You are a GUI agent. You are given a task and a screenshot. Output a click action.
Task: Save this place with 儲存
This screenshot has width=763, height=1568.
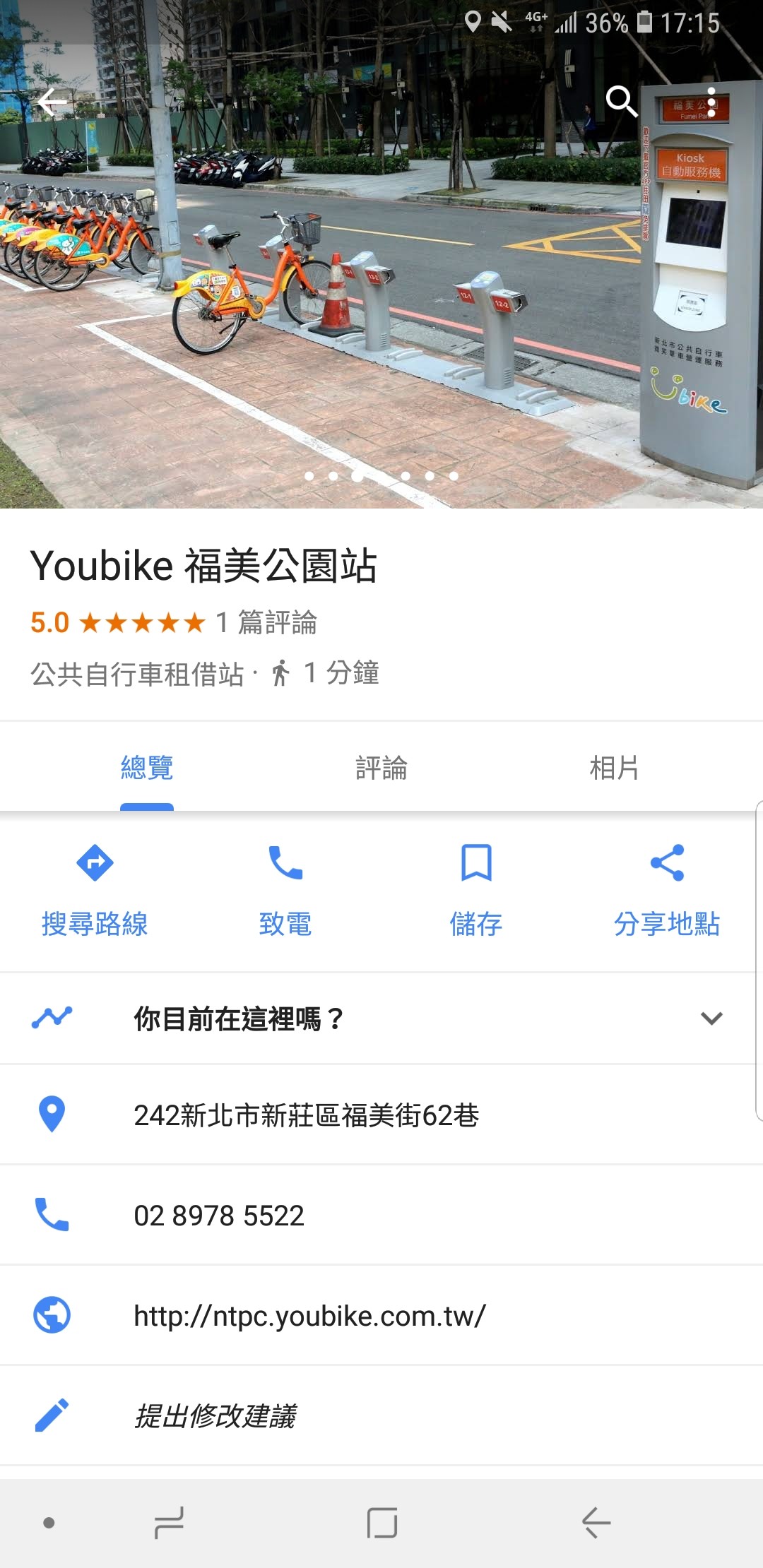(476, 890)
